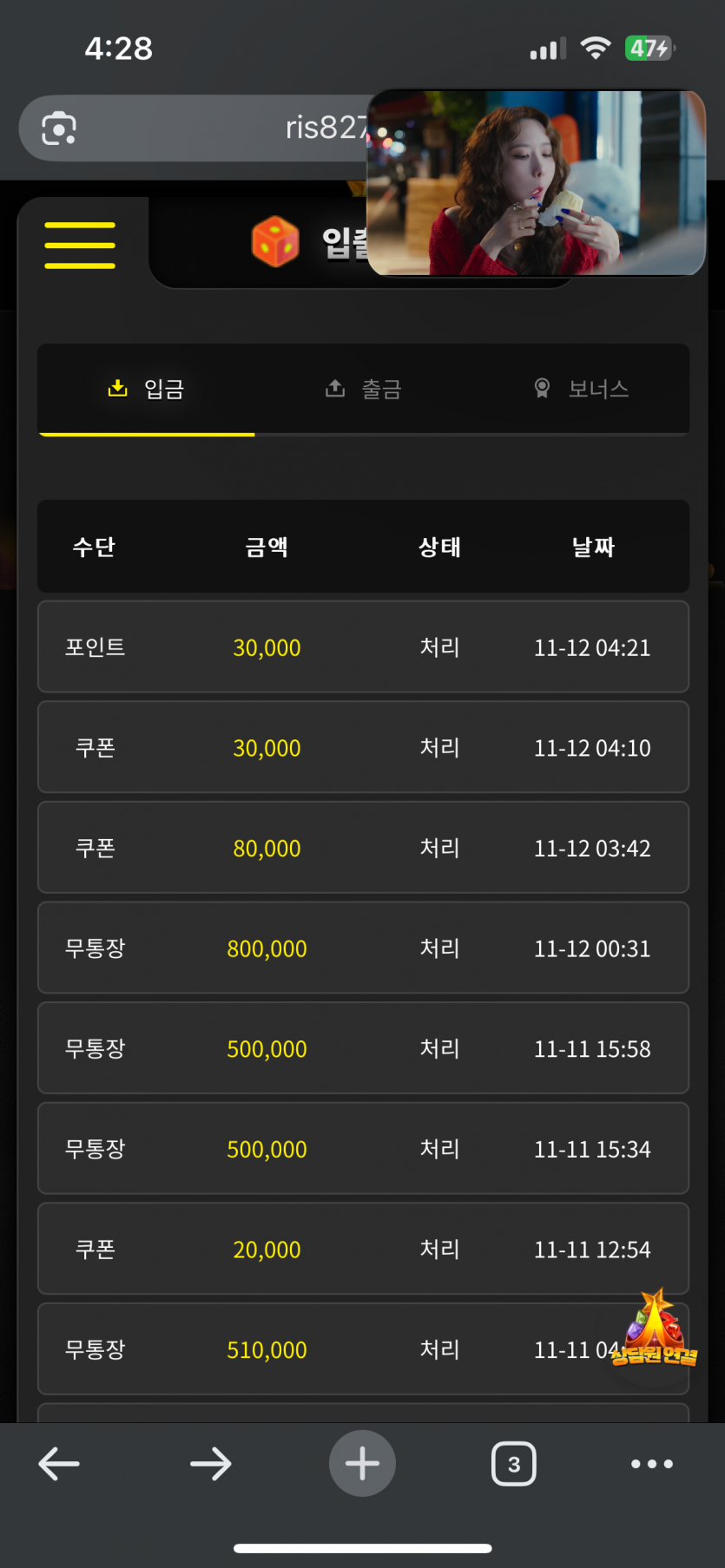Open the yellow hamburger menu
The height and width of the screenshot is (1568, 725).
(x=80, y=246)
